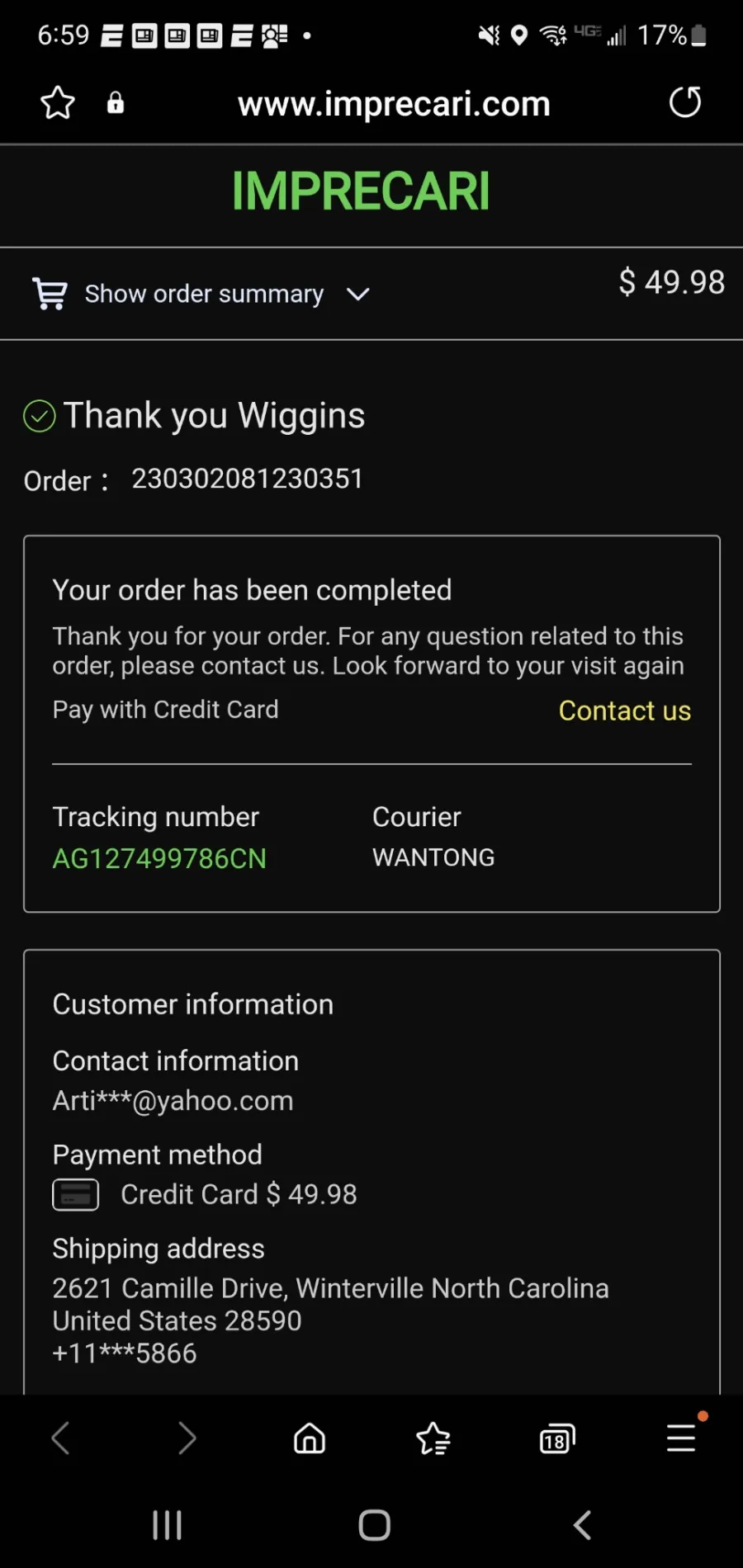This screenshot has width=743, height=1568.
Task: Open the browser hamburger menu
Action: pos(682,1437)
